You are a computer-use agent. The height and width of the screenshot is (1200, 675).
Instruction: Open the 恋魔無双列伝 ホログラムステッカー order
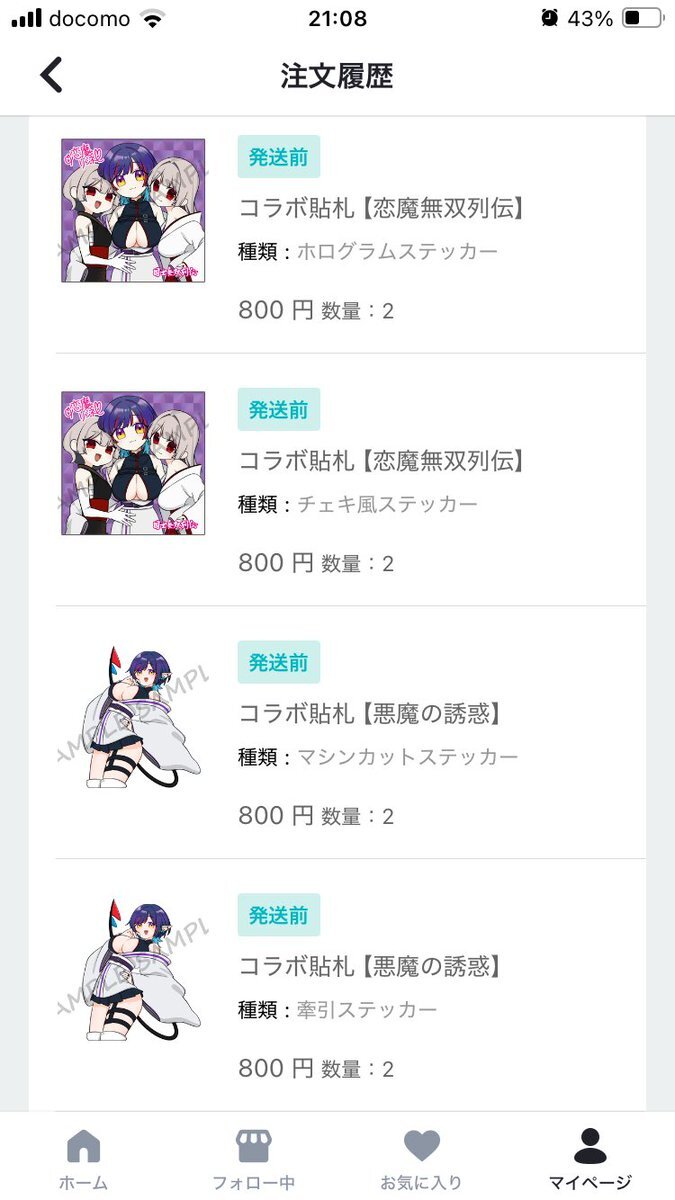click(350, 234)
